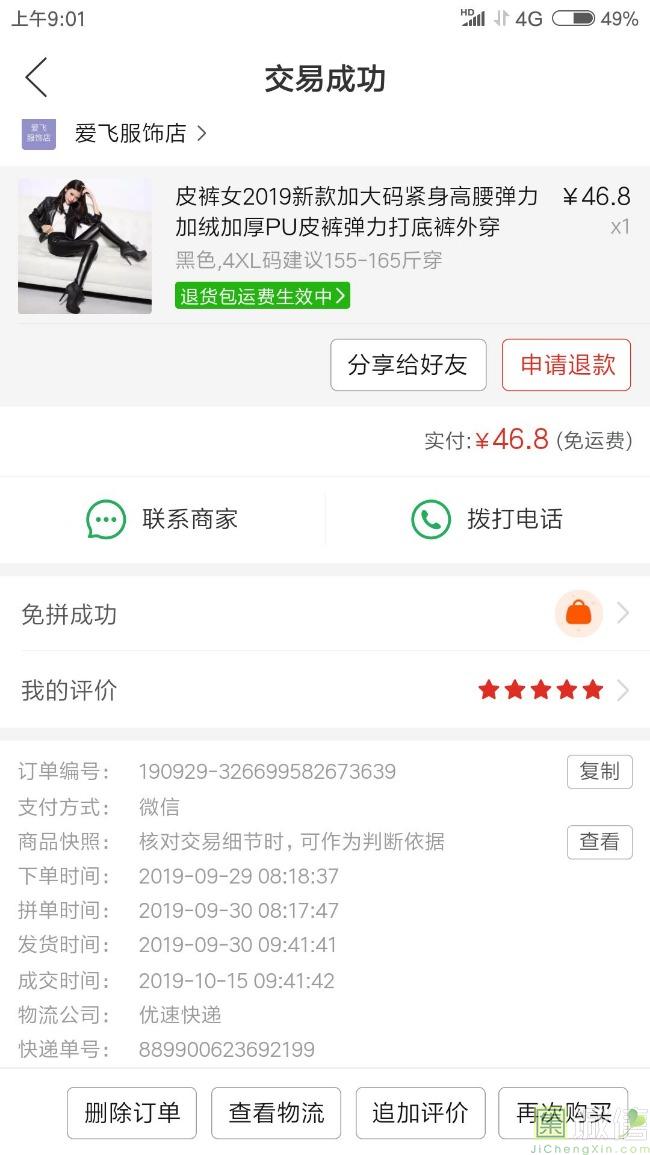Tap the 退货包运费生效中 green tag

[262, 295]
